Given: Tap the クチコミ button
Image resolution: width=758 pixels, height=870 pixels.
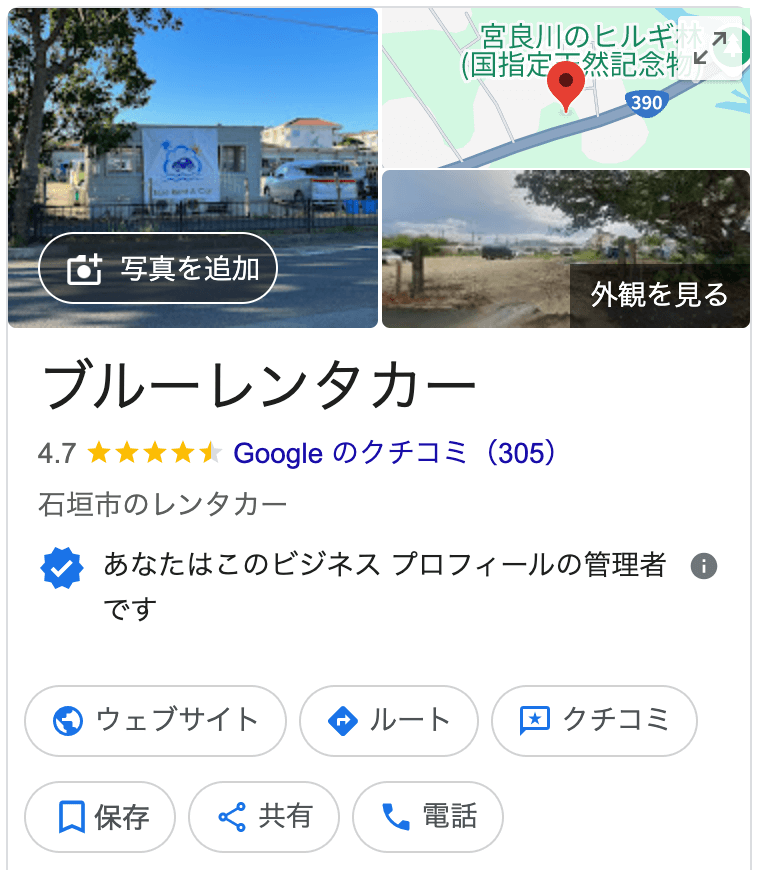Looking at the screenshot, I should point(593,720).
